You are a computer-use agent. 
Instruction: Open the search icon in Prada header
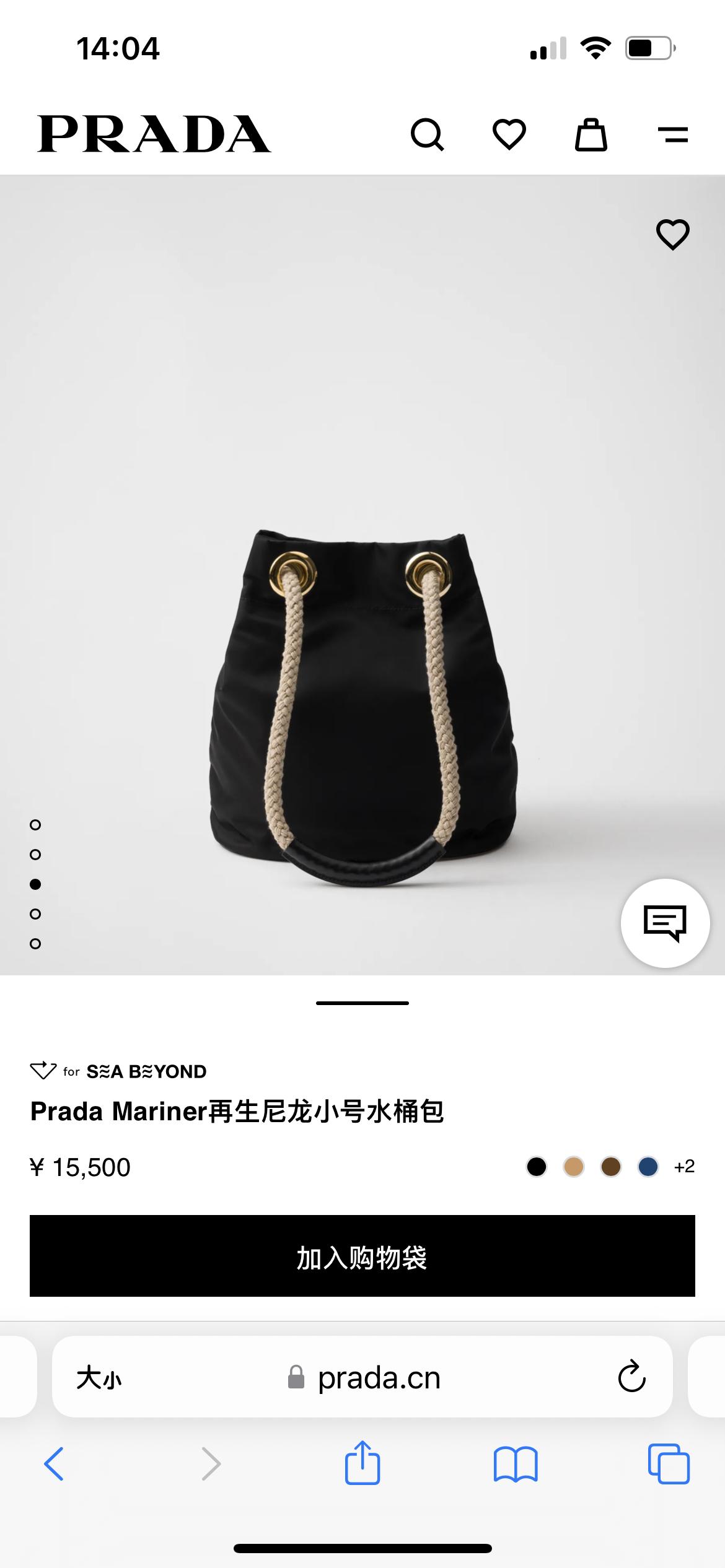[x=428, y=134]
